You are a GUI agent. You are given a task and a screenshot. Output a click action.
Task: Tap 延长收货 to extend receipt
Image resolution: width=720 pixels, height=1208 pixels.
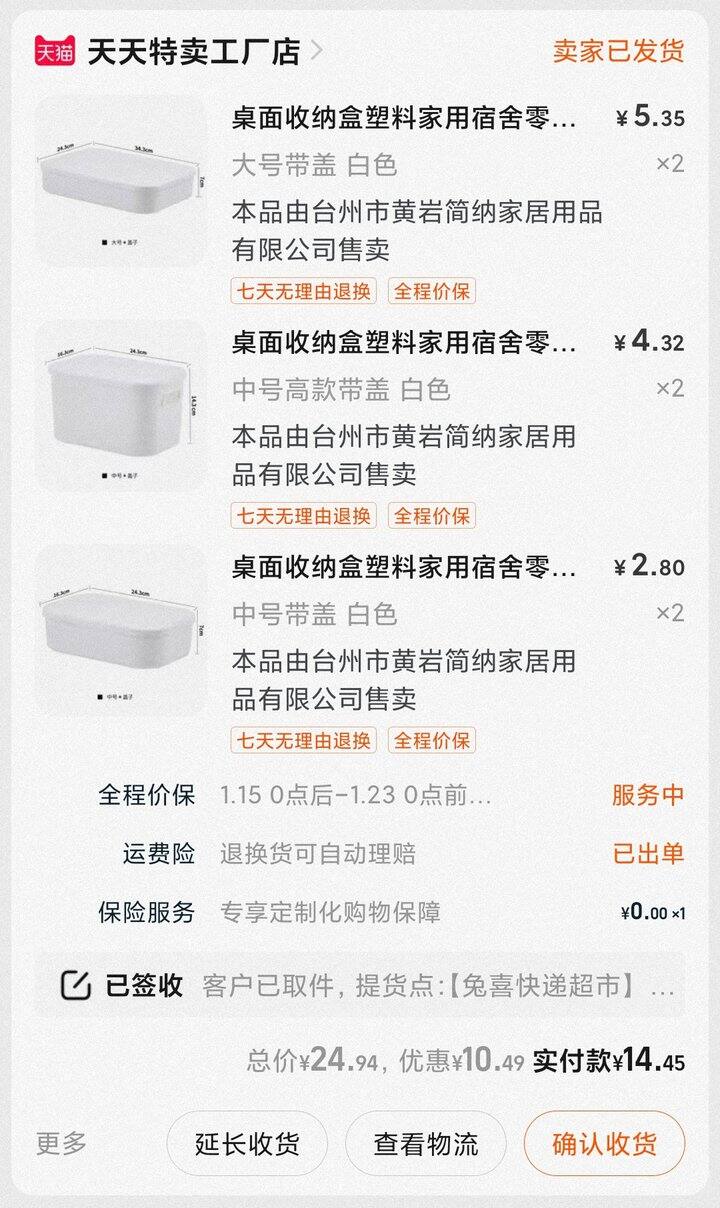247,1143
